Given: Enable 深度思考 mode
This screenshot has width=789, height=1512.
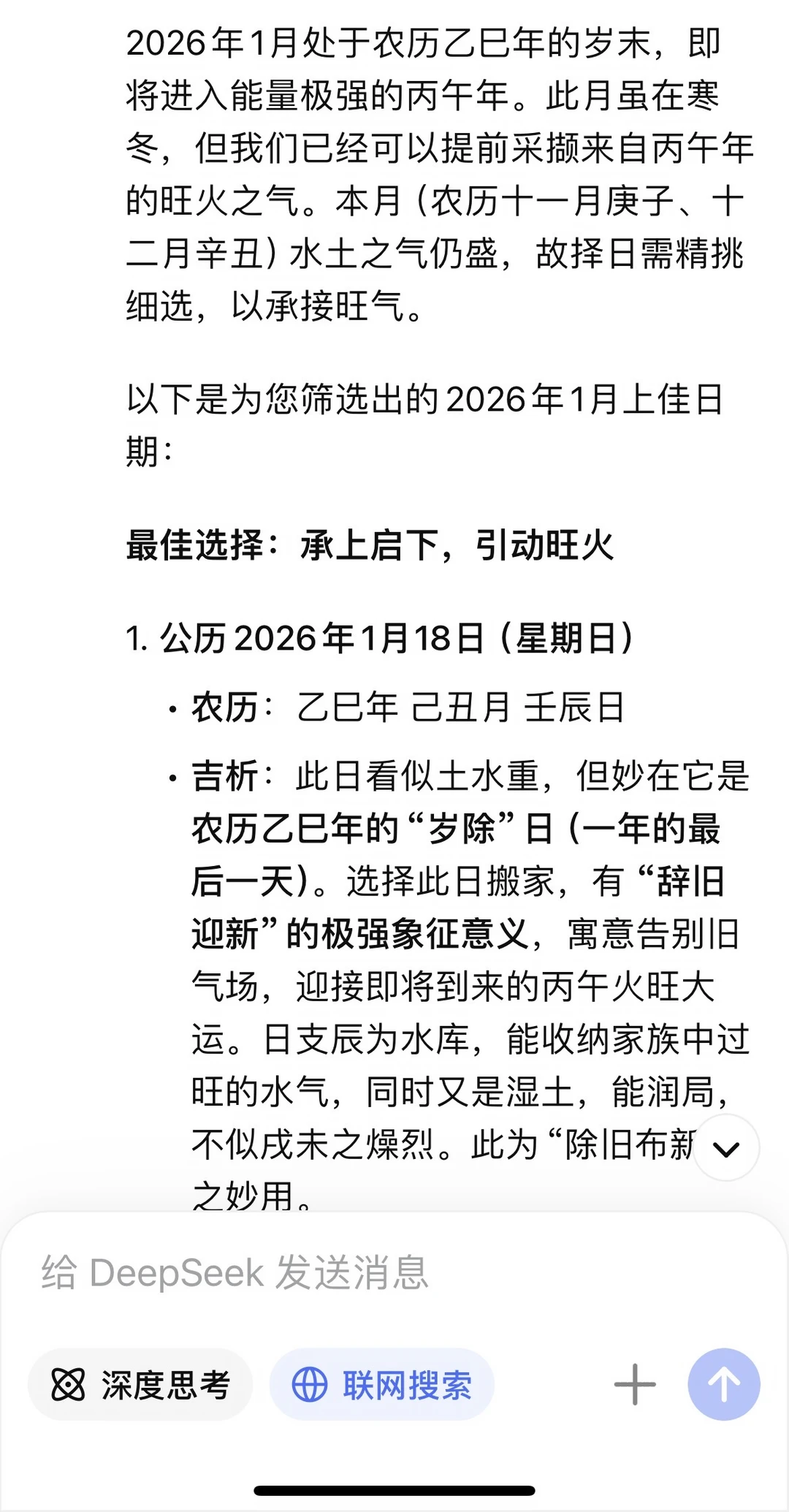Looking at the screenshot, I should [x=140, y=1385].
